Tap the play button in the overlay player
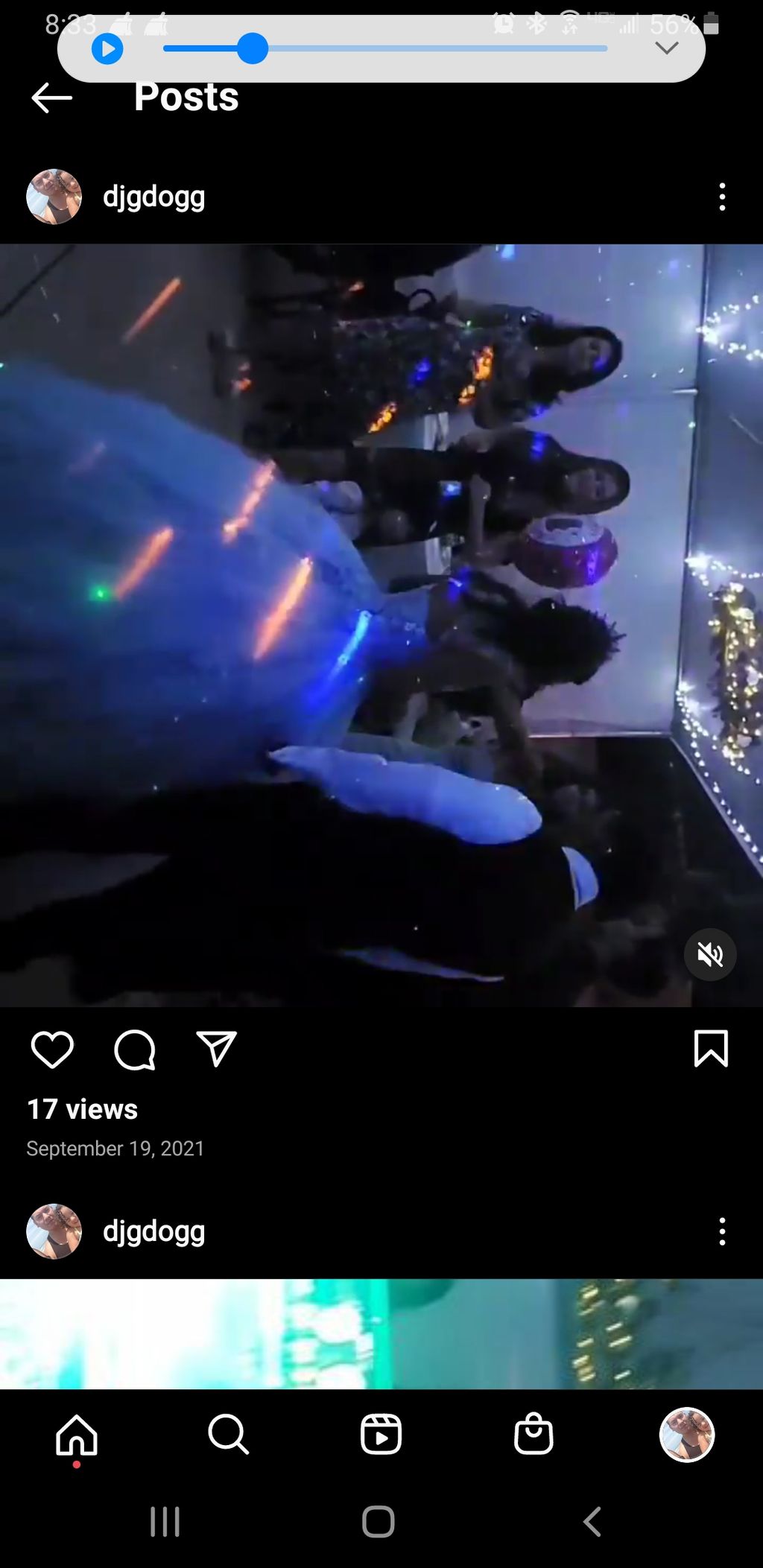Screen dimensions: 763x1568 [107, 49]
